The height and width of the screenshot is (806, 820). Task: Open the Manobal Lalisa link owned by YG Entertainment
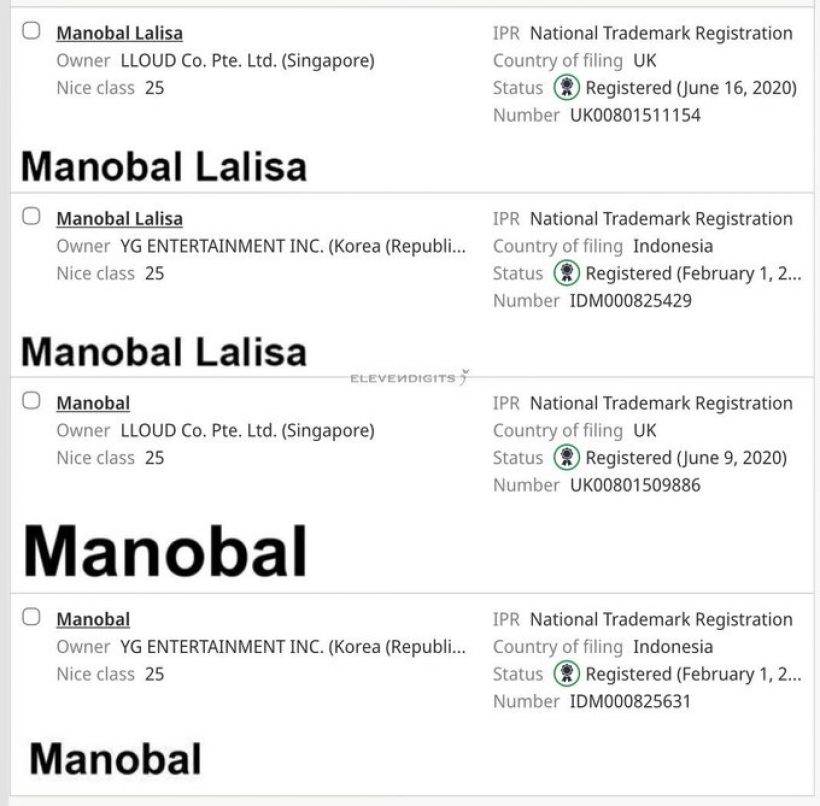click(x=119, y=218)
